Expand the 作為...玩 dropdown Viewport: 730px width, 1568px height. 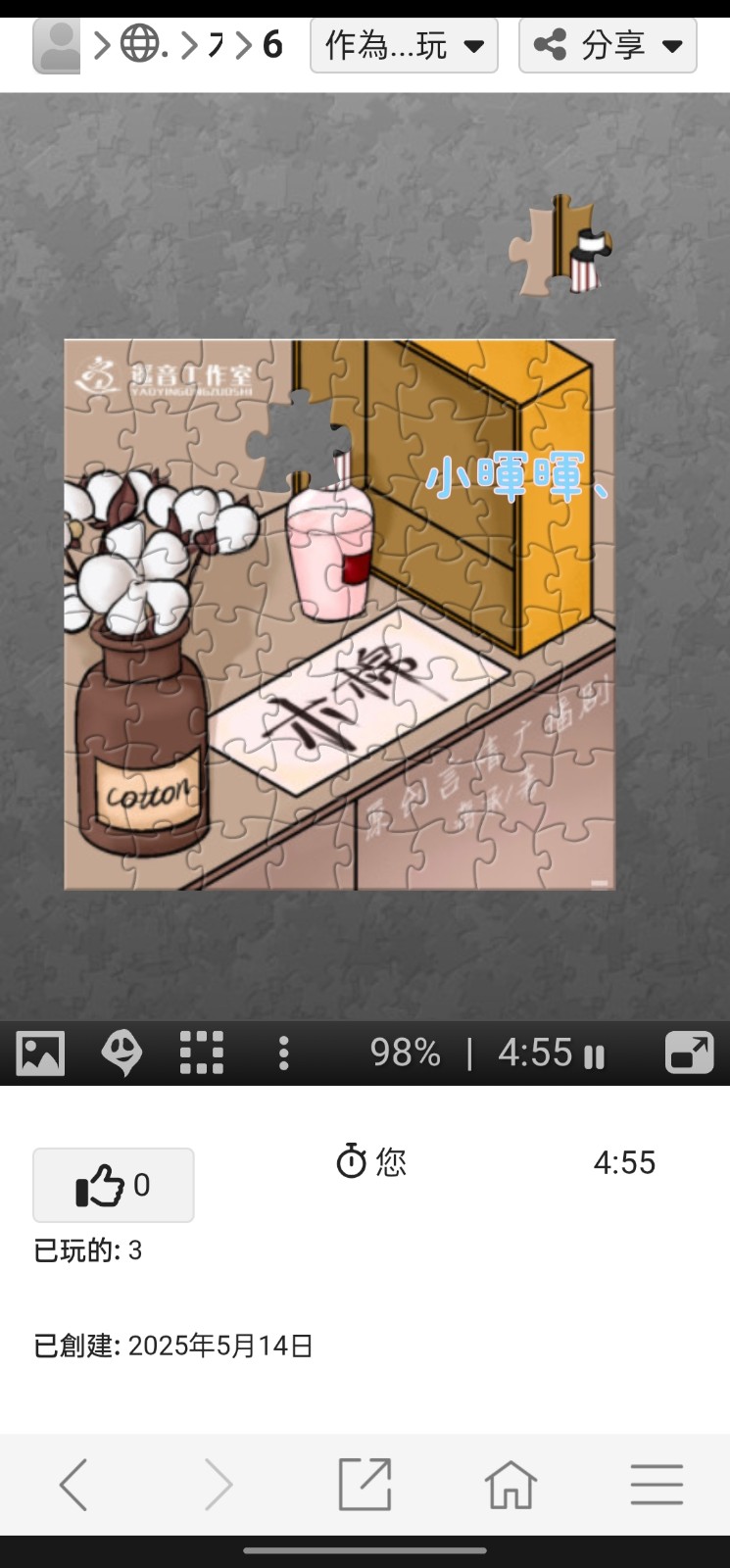(x=404, y=45)
